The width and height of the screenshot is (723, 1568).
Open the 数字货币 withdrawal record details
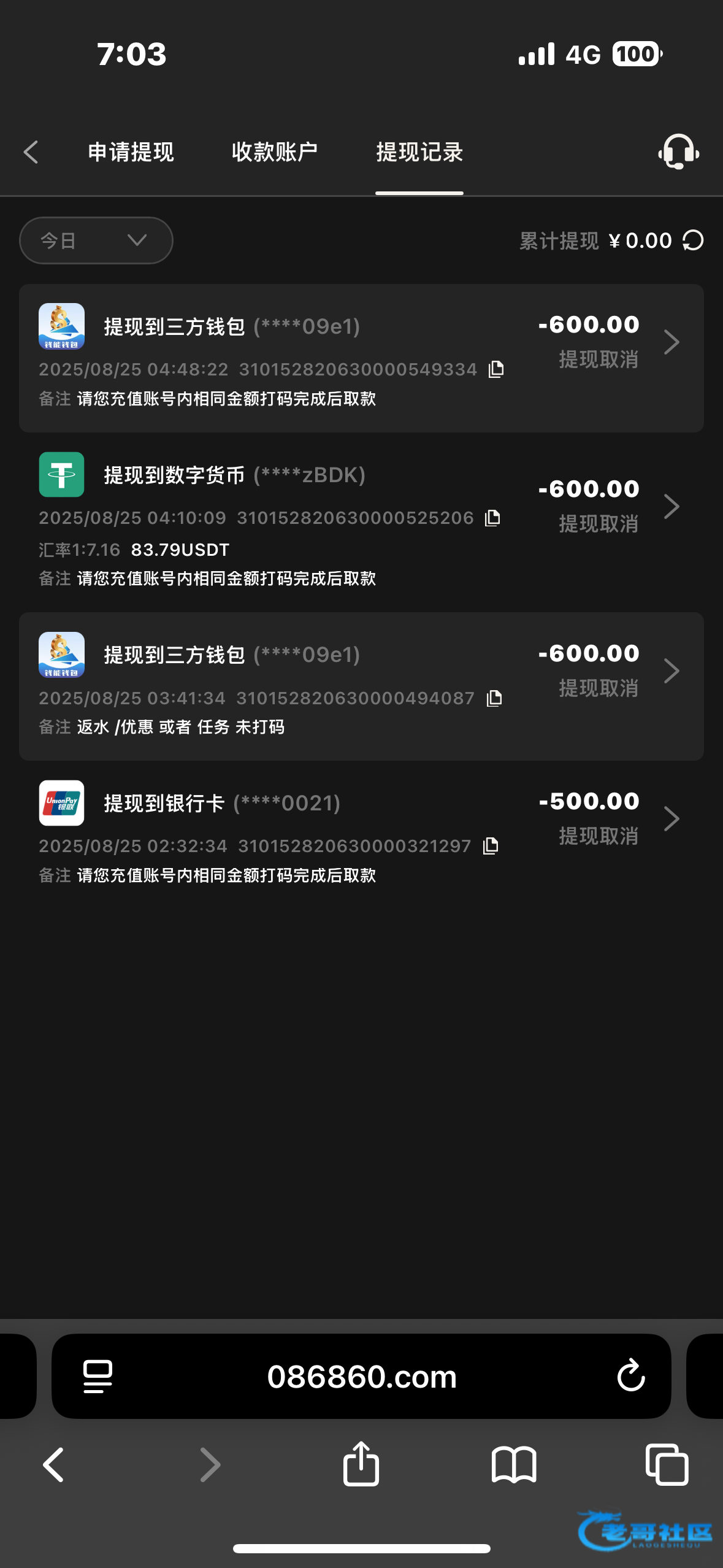(x=671, y=506)
